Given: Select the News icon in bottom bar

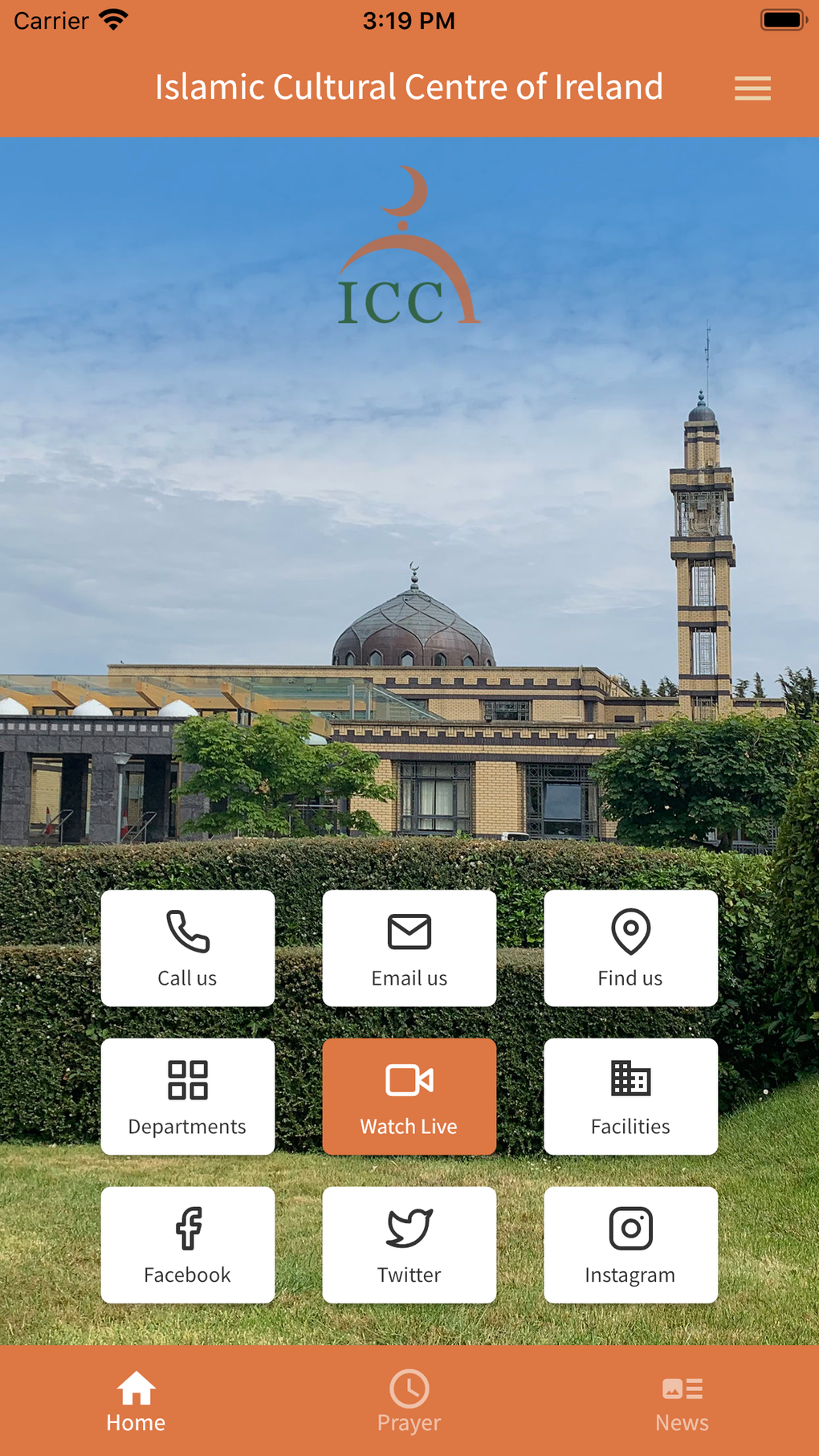Looking at the screenshot, I should point(681,1389).
